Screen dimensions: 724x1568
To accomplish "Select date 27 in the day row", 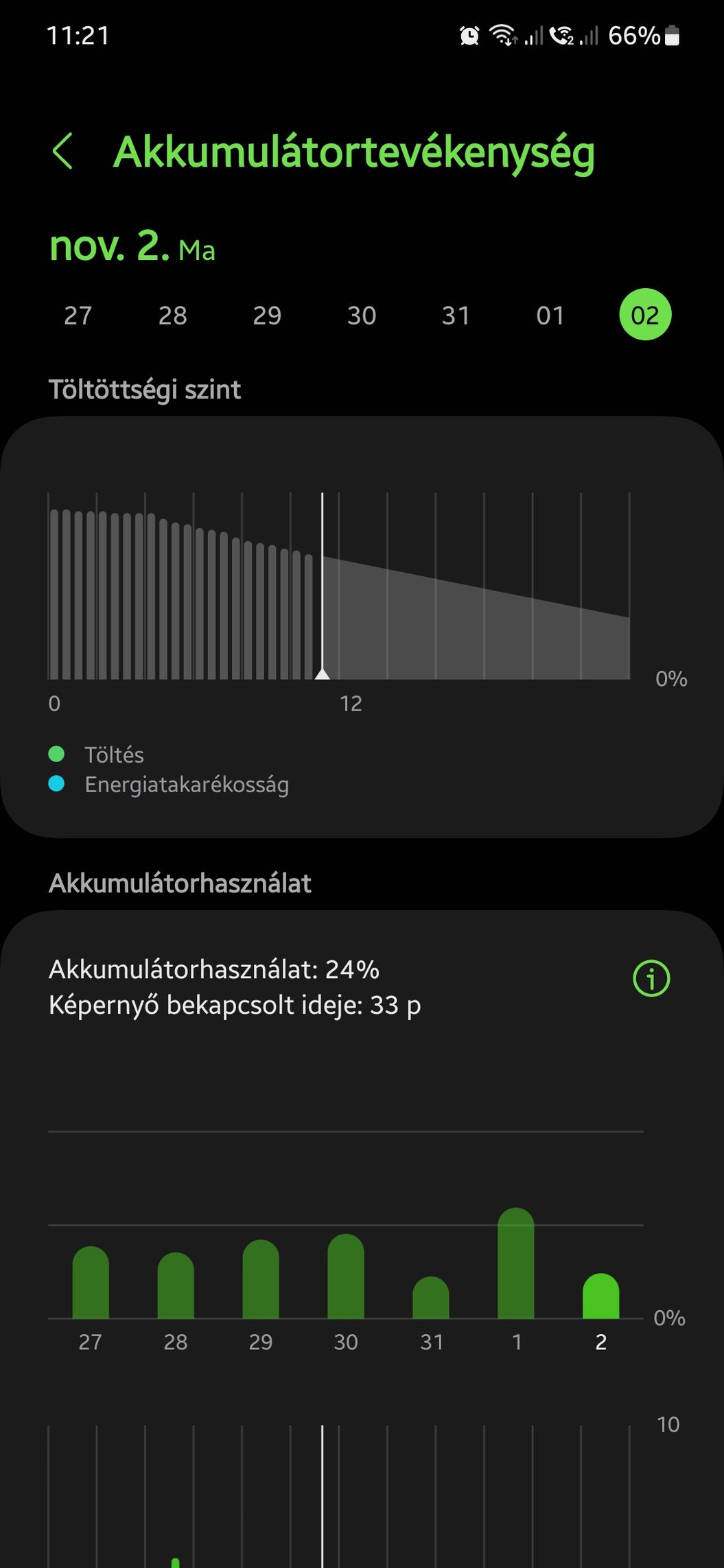I will tap(78, 316).
